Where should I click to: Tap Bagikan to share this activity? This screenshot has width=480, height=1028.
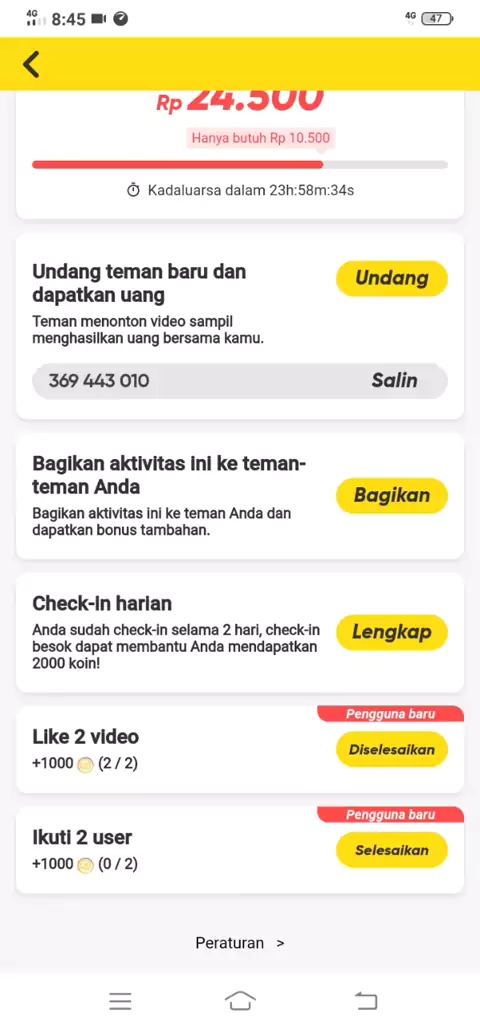click(x=392, y=496)
